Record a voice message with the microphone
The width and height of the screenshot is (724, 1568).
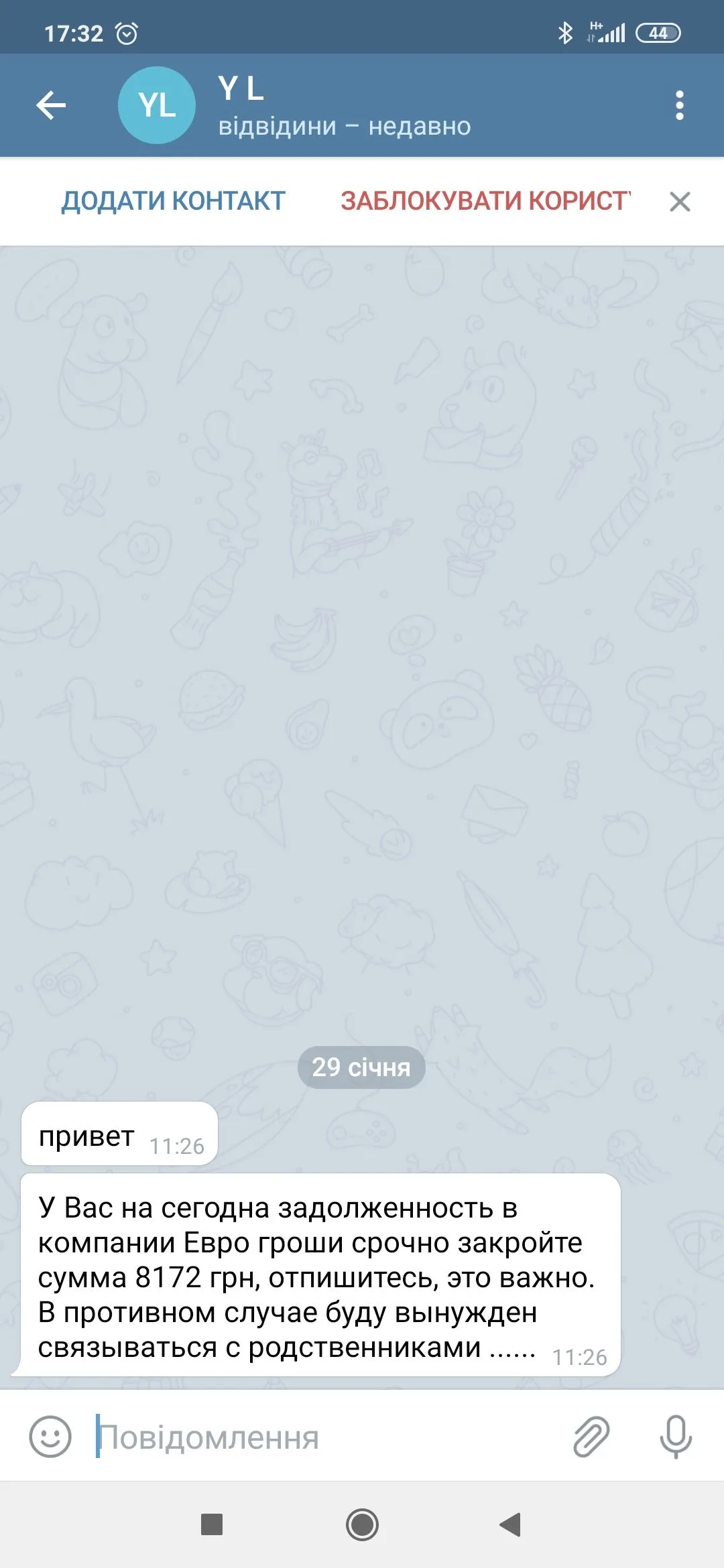point(676,1437)
